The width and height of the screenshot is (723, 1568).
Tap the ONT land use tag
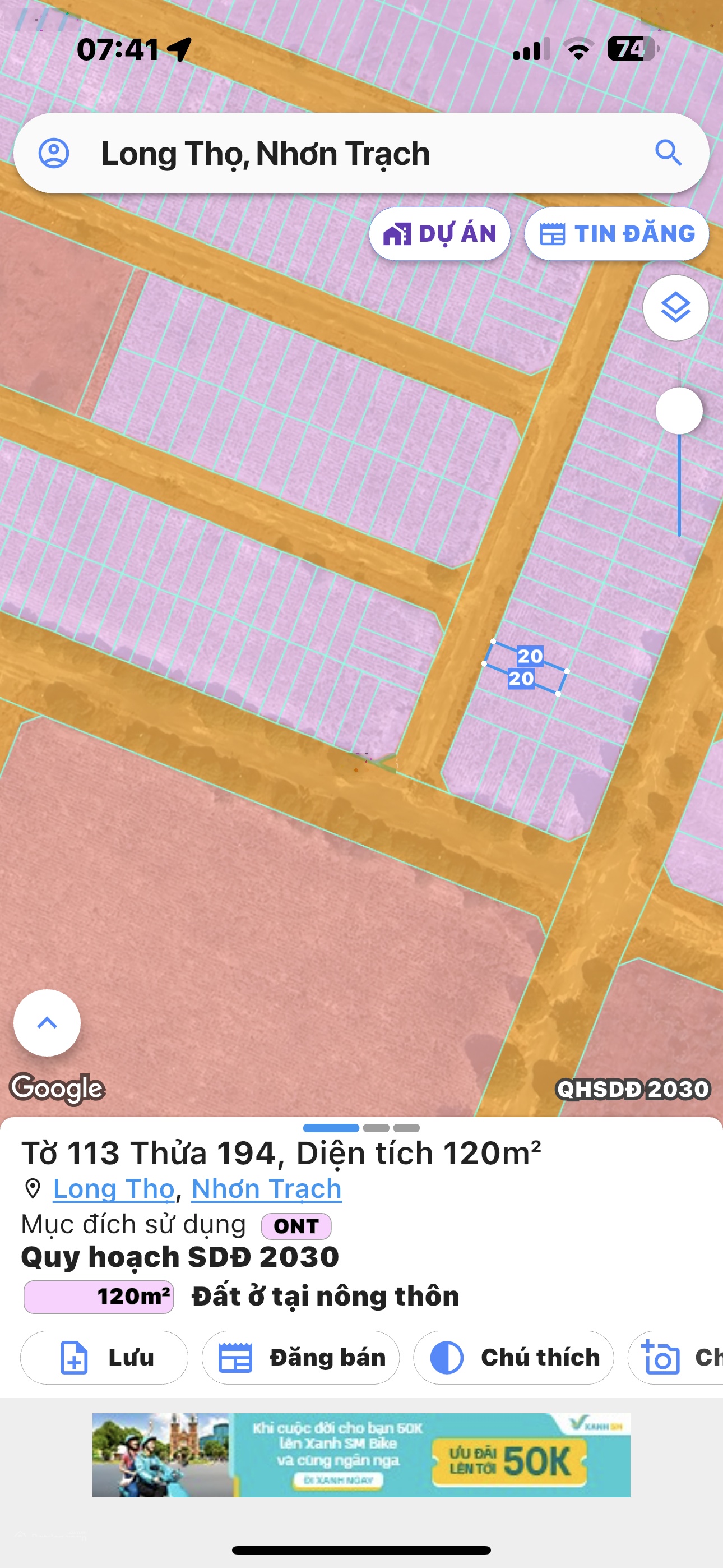[x=296, y=1226]
